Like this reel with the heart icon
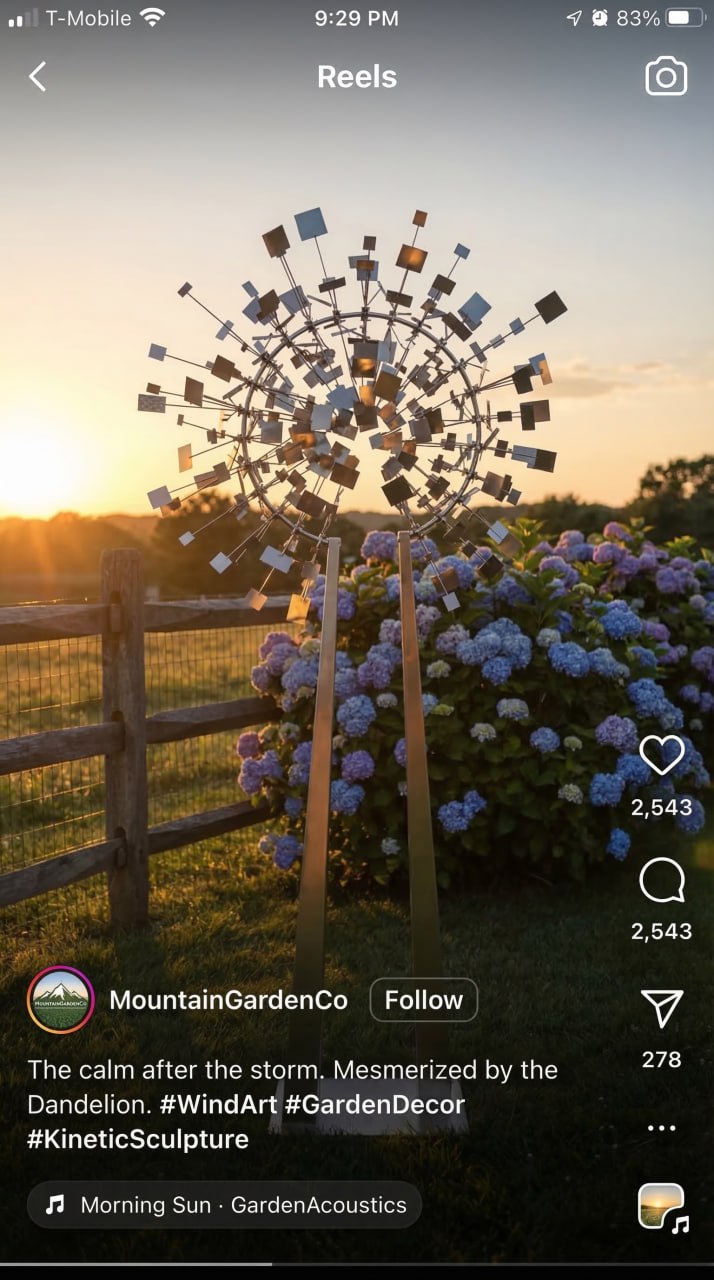 point(661,756)
